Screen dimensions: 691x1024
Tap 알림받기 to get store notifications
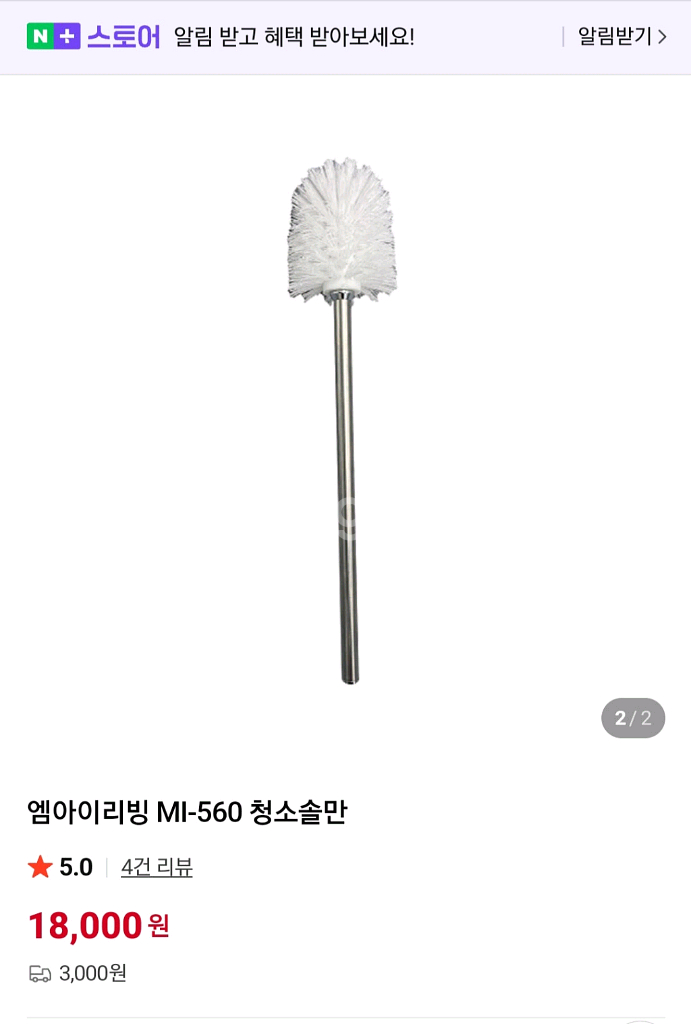621,37
